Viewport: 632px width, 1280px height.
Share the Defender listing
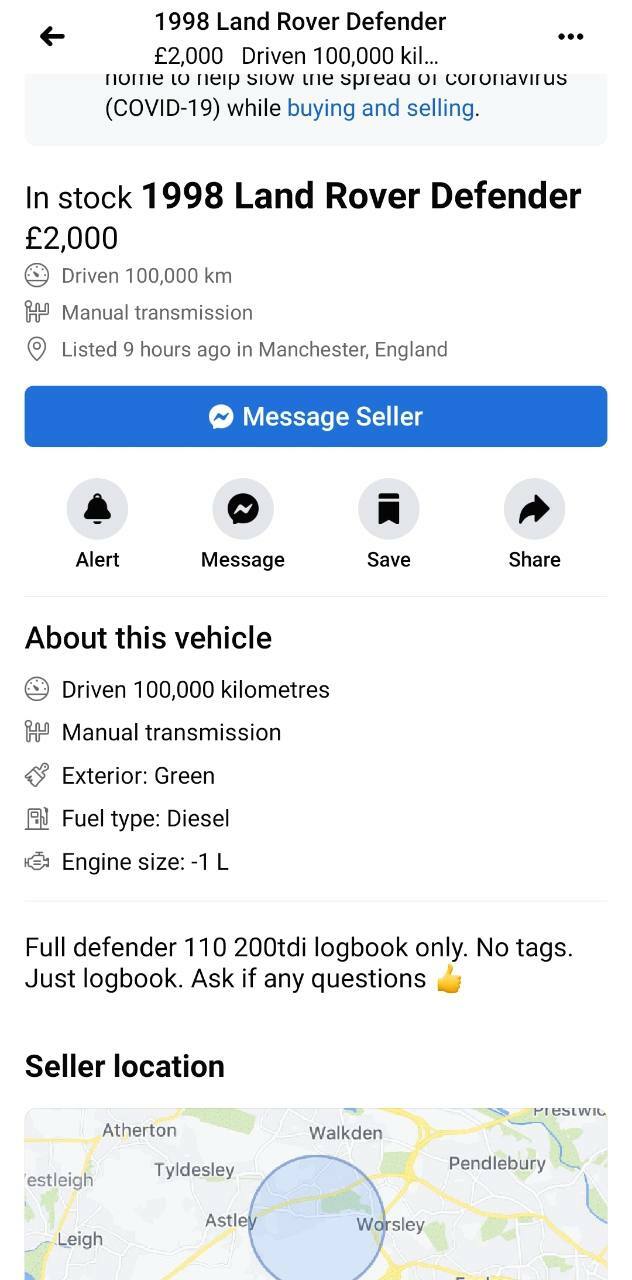[534, 509]
